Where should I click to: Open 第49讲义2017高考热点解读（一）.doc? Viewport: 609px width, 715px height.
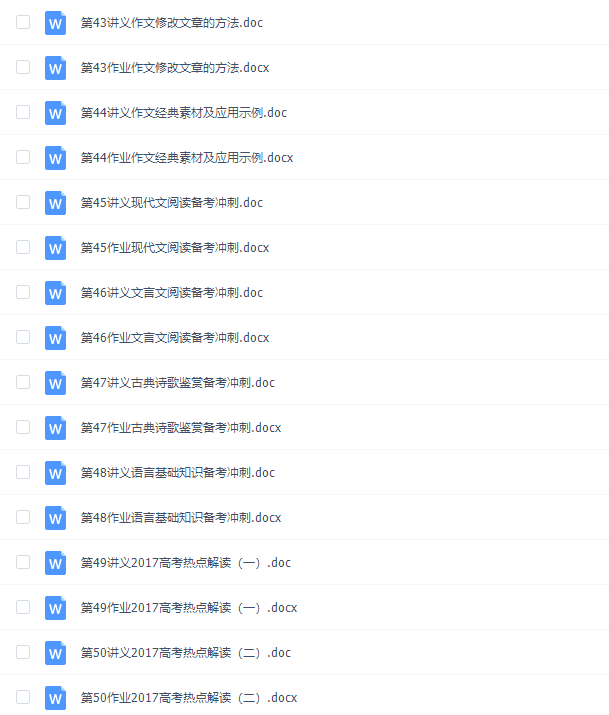click(186, 562)
